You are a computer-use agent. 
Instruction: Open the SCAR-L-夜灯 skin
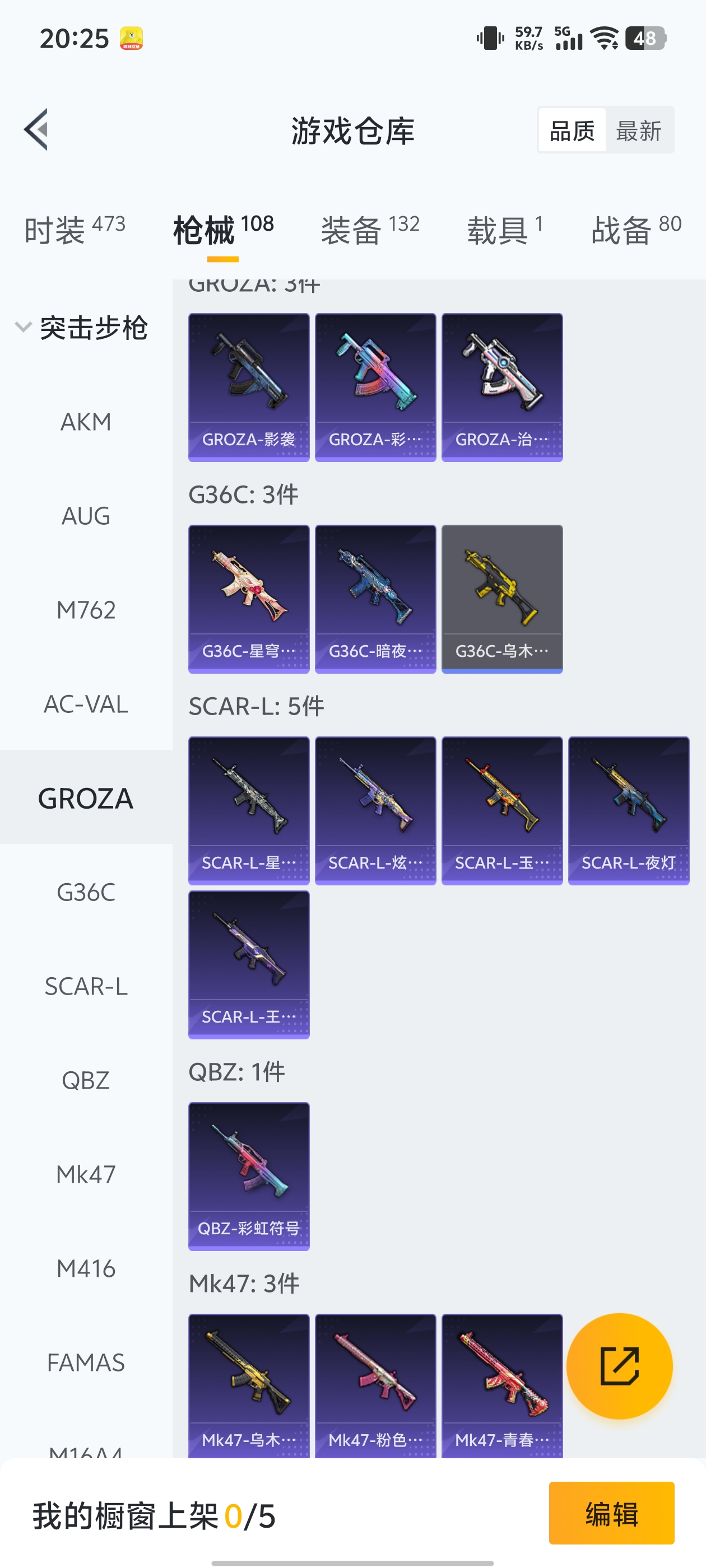tap(628, 810)
